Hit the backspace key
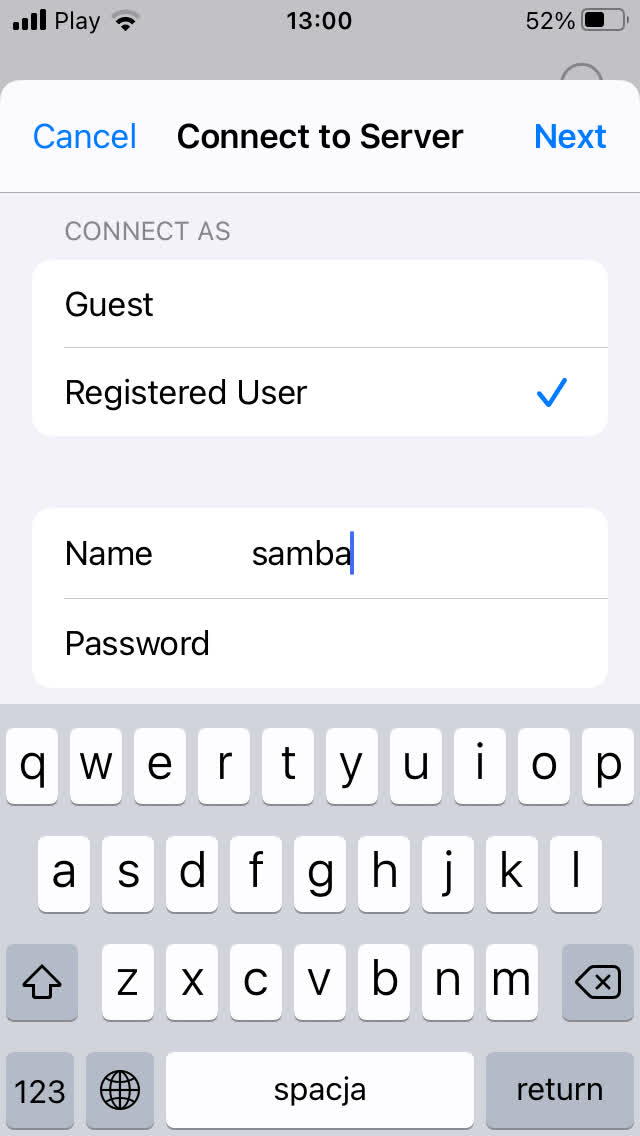 pos(598,983)
